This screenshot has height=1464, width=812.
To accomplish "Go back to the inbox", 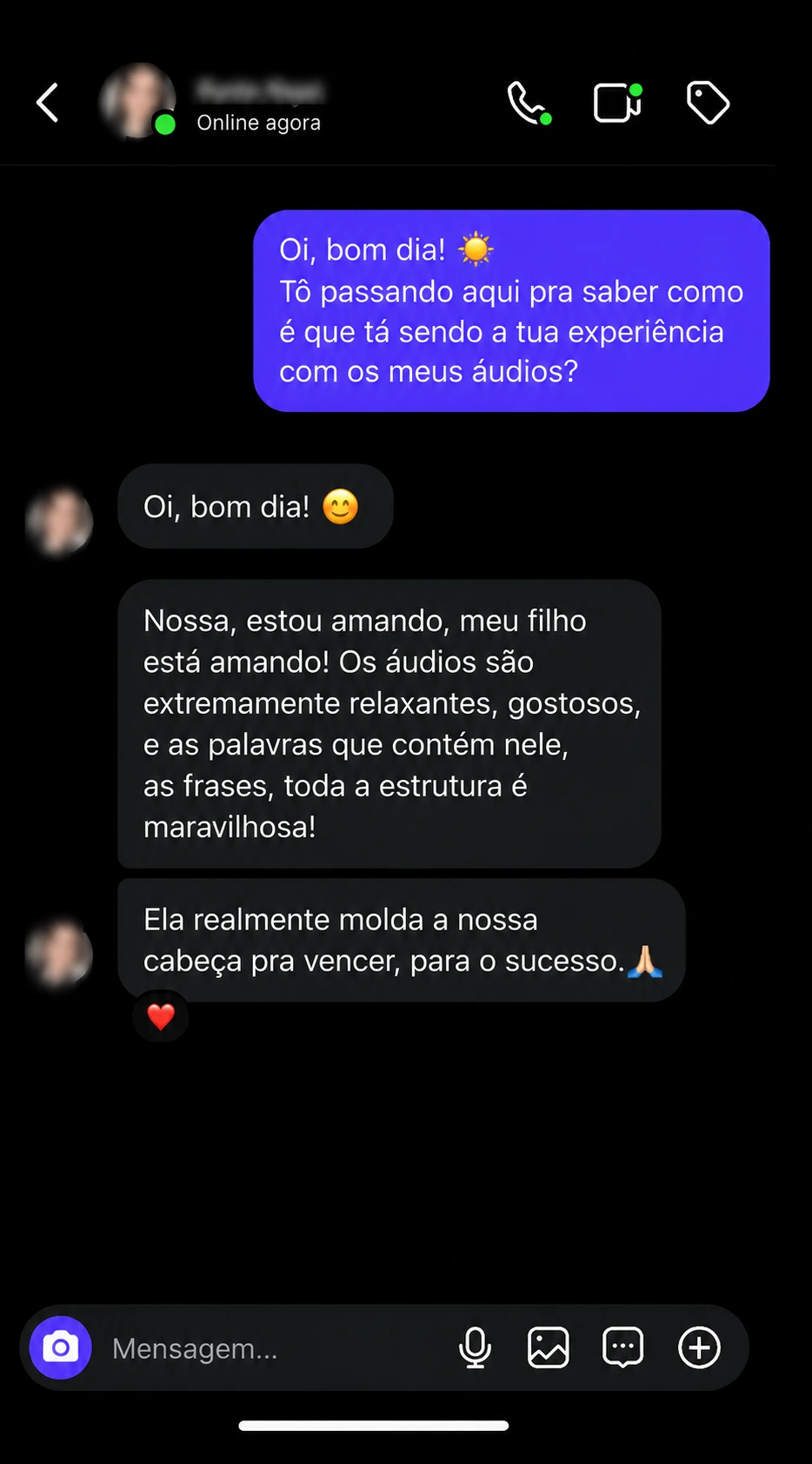I will tap(48, 103).
